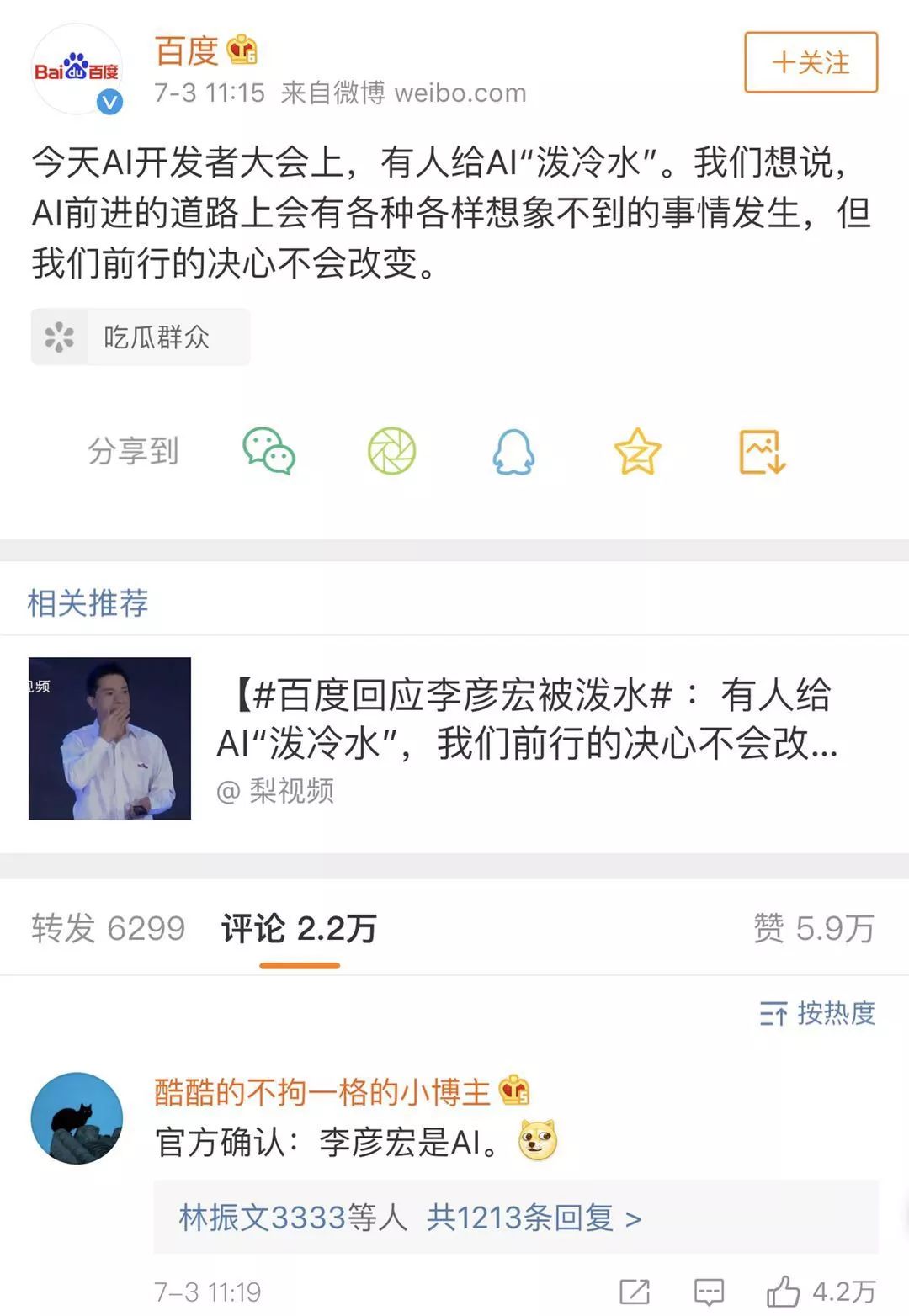Switch to the 赞 5.9万 tab

tap(813, 928)
